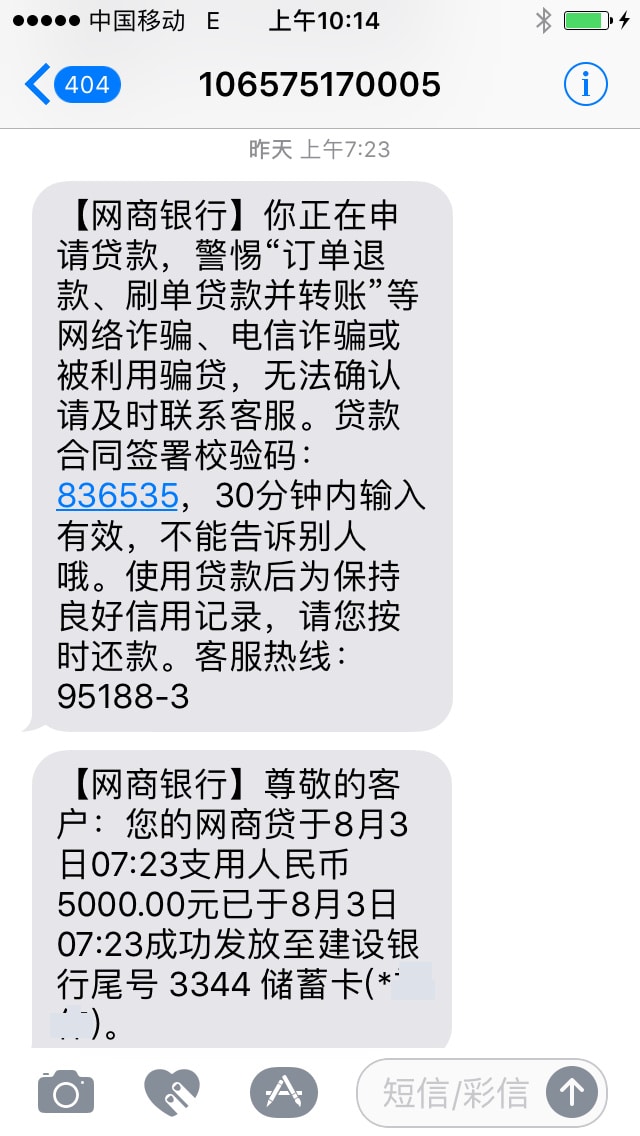This screenshot has height=1136, width=640.
Task: Go back to the message list
Action: coord(72,85)
